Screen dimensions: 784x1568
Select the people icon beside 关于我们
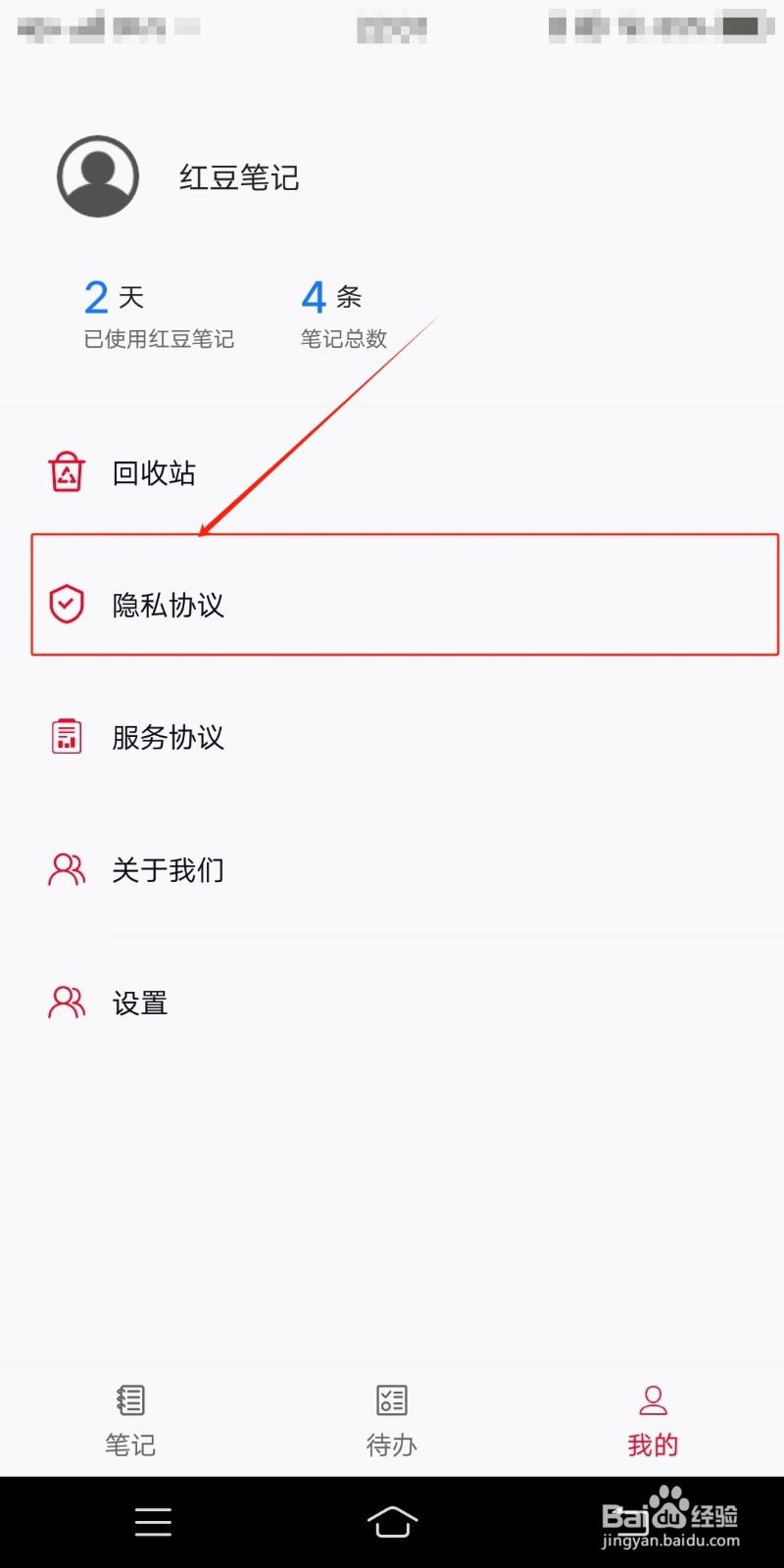[x=66, y=868]
